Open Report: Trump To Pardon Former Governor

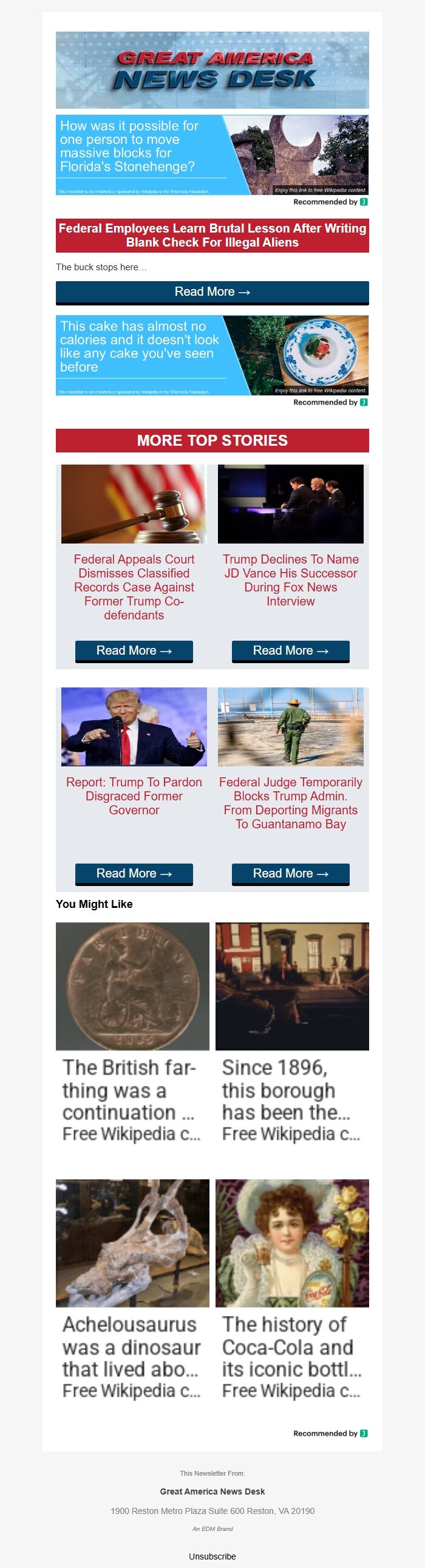pos(134,796)
